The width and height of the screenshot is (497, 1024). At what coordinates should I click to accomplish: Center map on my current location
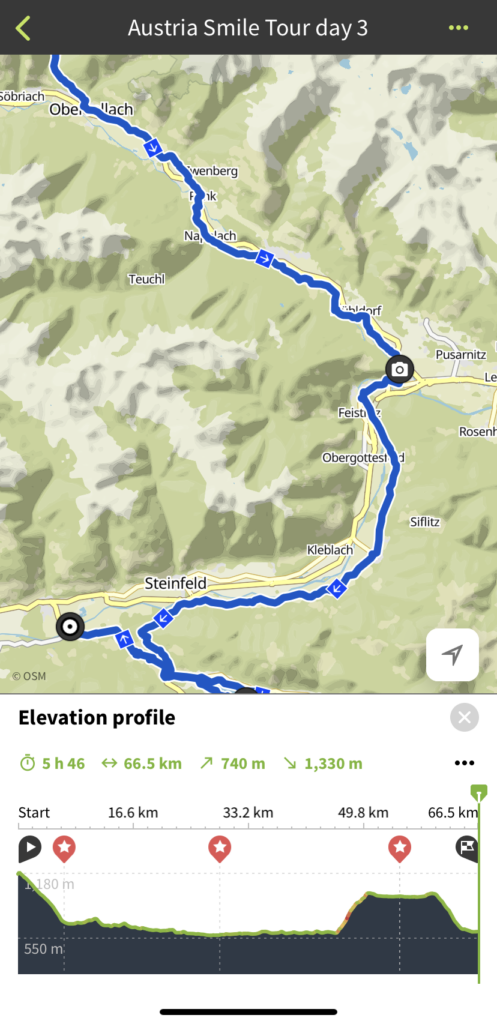tap(453, 655)
